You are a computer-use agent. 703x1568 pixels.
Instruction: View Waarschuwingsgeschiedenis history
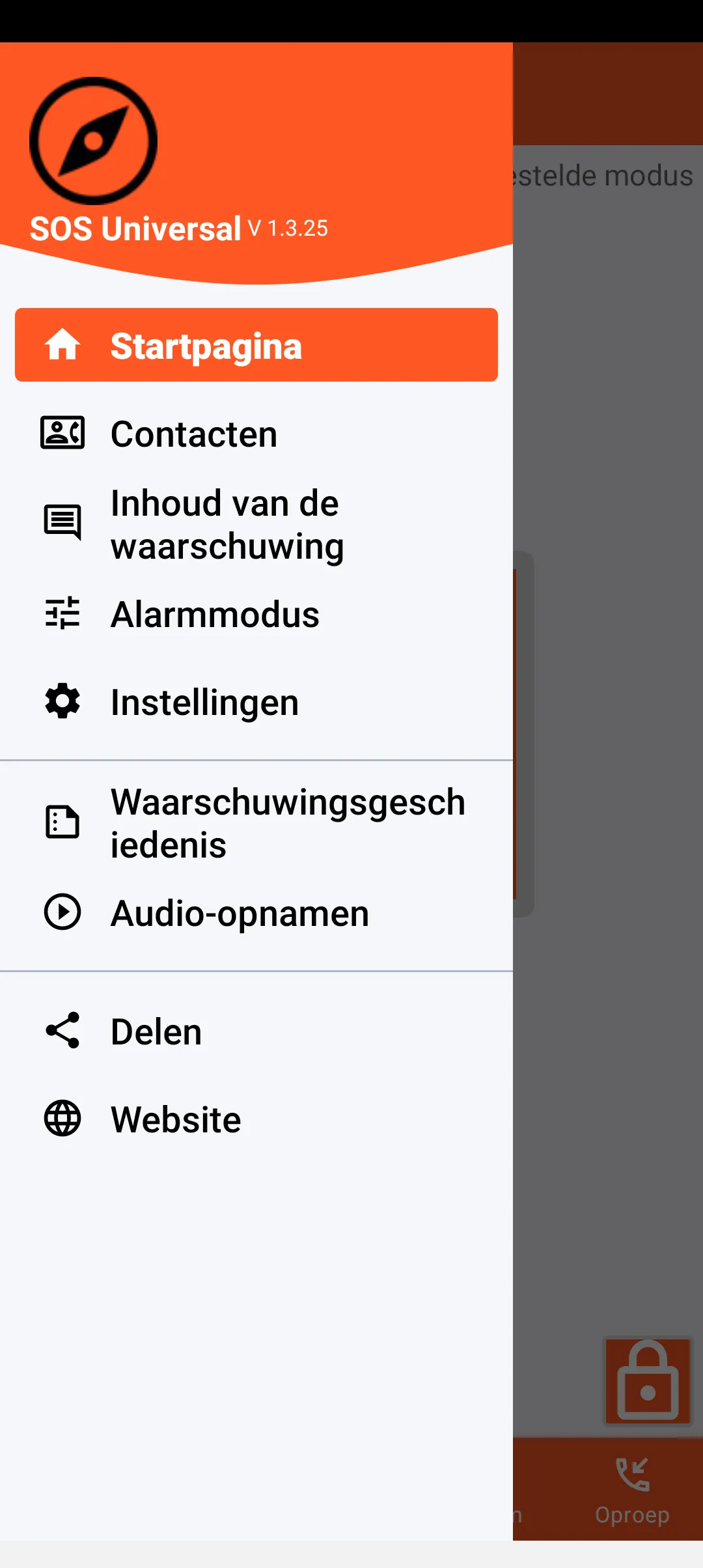(x=256, y=822)
